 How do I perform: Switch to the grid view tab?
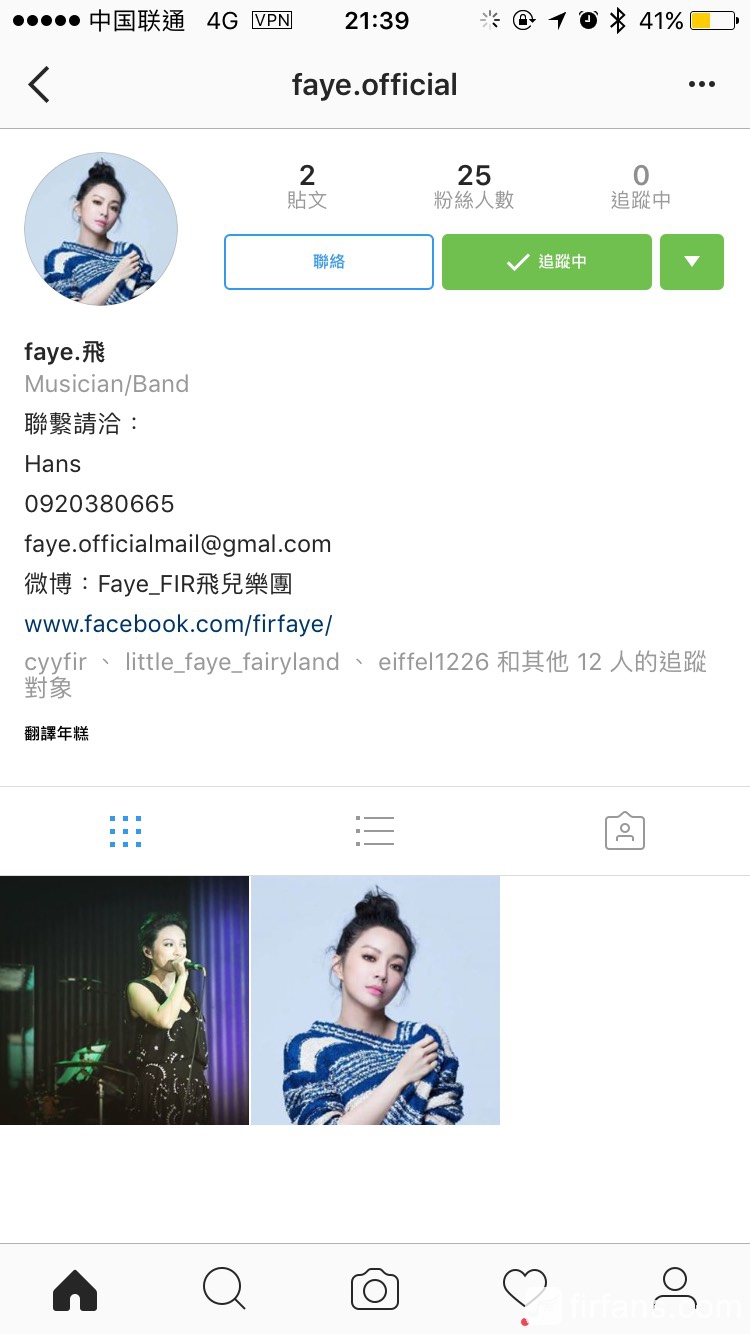point(125,831)
